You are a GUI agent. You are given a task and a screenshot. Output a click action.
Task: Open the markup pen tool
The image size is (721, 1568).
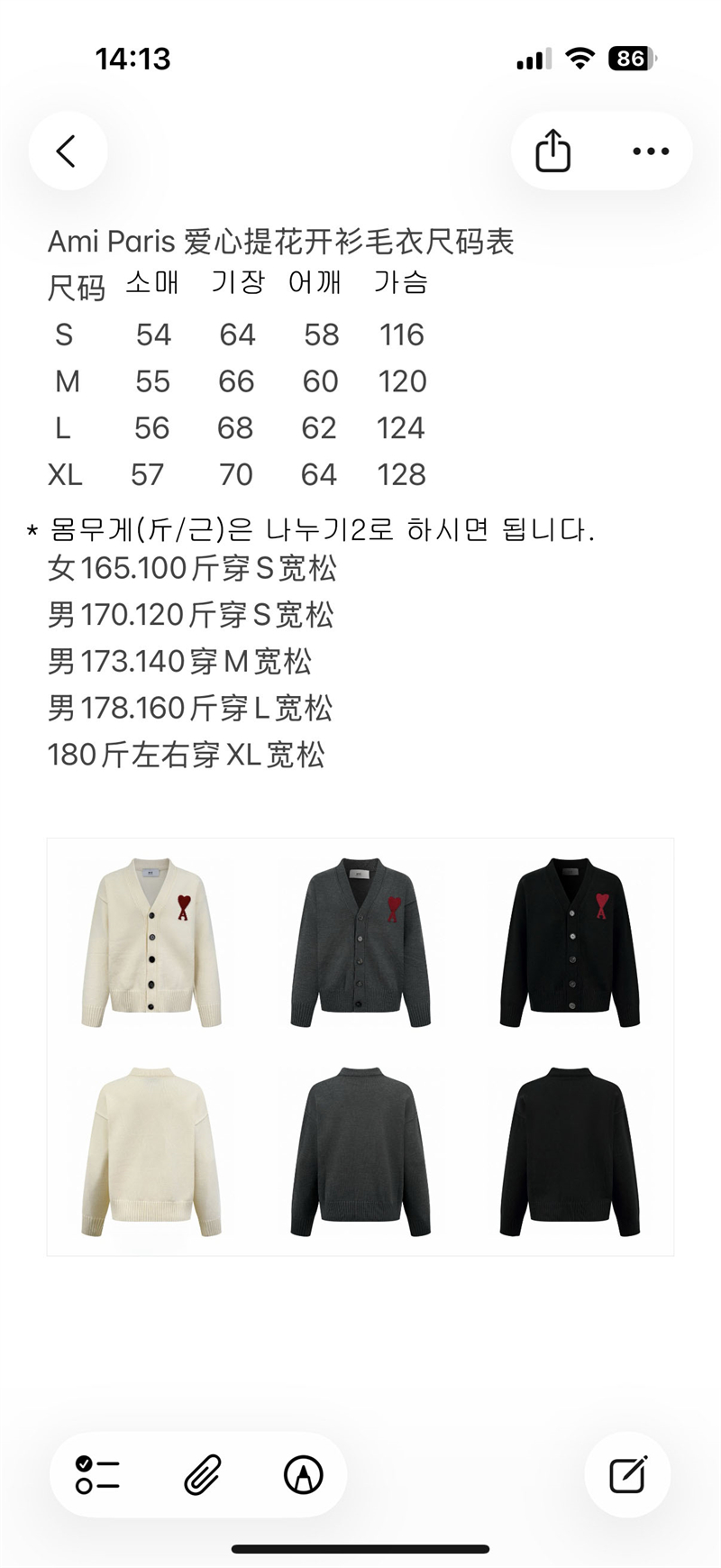[303, 1475]
